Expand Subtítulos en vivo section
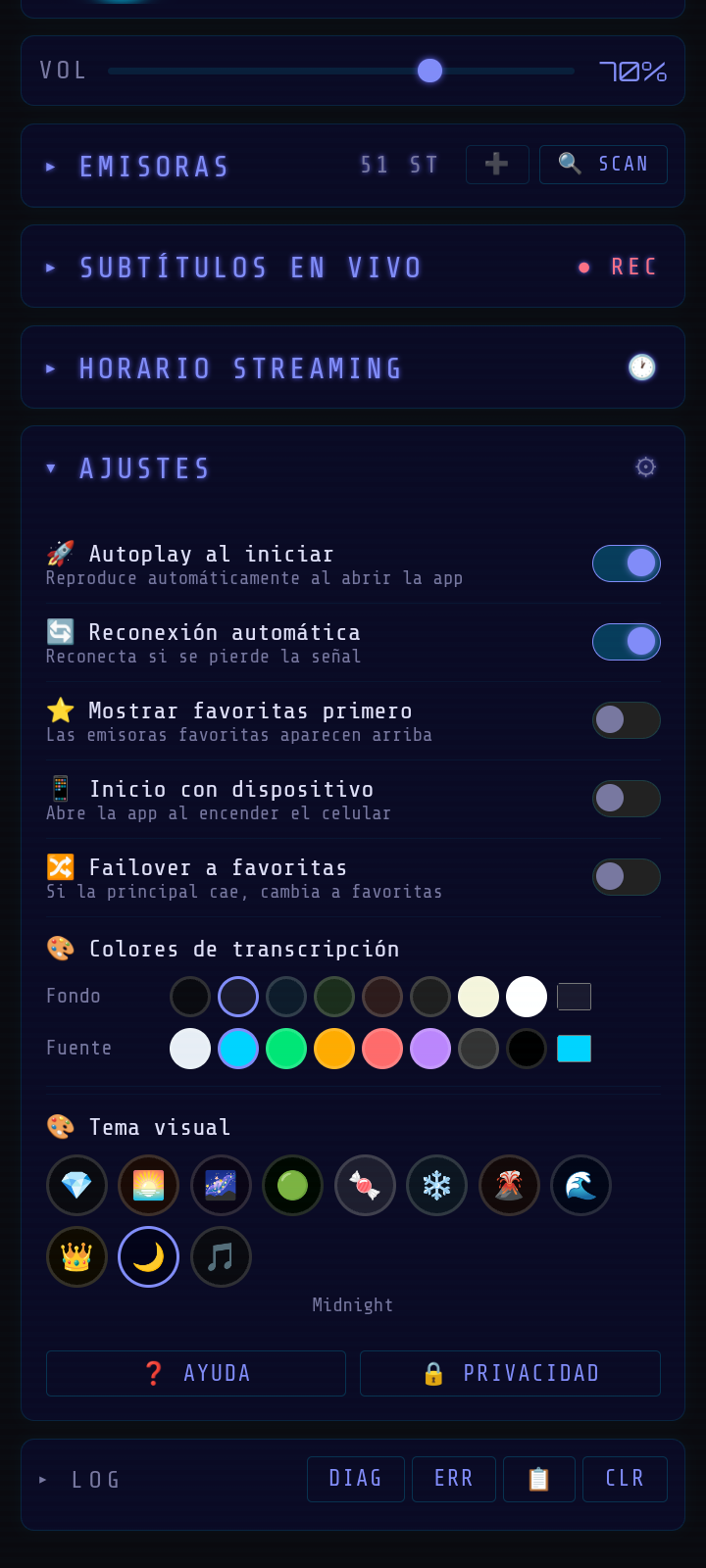 (x=250, y=268)
